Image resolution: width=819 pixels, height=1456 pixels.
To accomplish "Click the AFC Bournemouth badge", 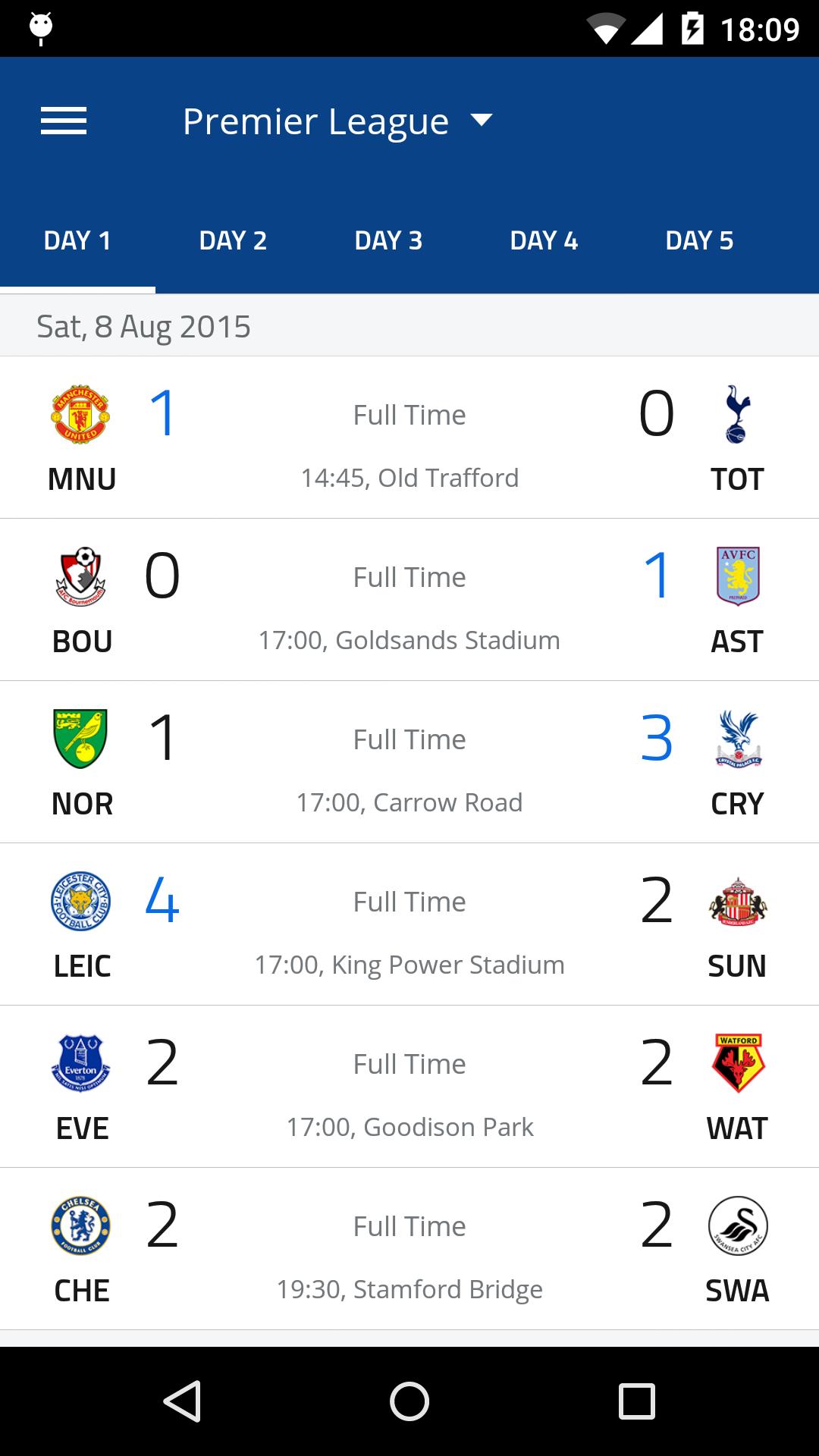I will 81,578.
